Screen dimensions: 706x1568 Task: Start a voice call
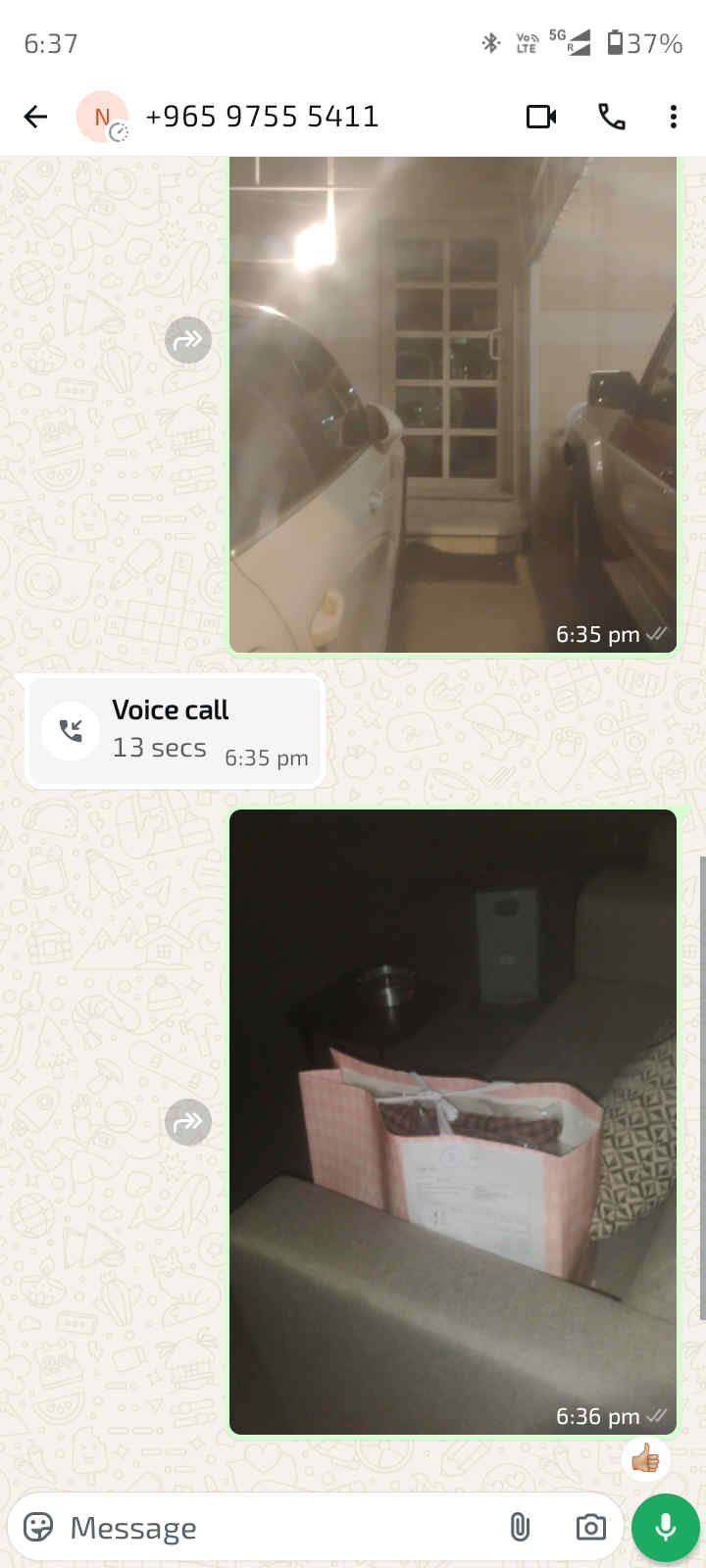612,117
